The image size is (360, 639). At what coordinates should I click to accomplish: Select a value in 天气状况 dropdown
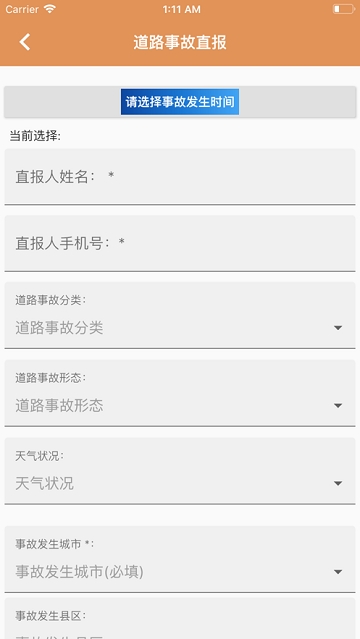pyautogui.click(x=180, y=471)
